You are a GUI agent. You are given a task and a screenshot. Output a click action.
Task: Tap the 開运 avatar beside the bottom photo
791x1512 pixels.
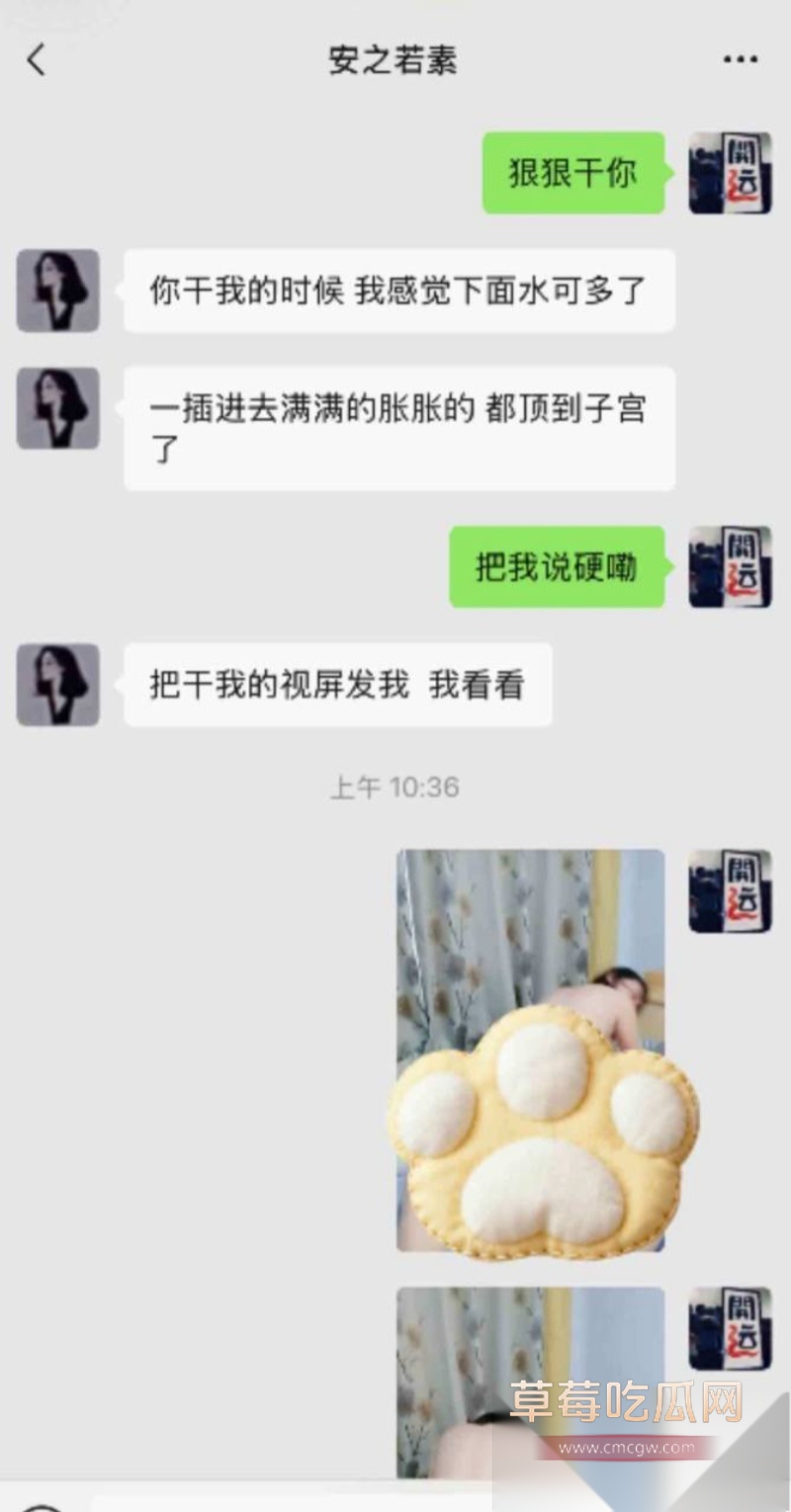[x=733, y=1329]
